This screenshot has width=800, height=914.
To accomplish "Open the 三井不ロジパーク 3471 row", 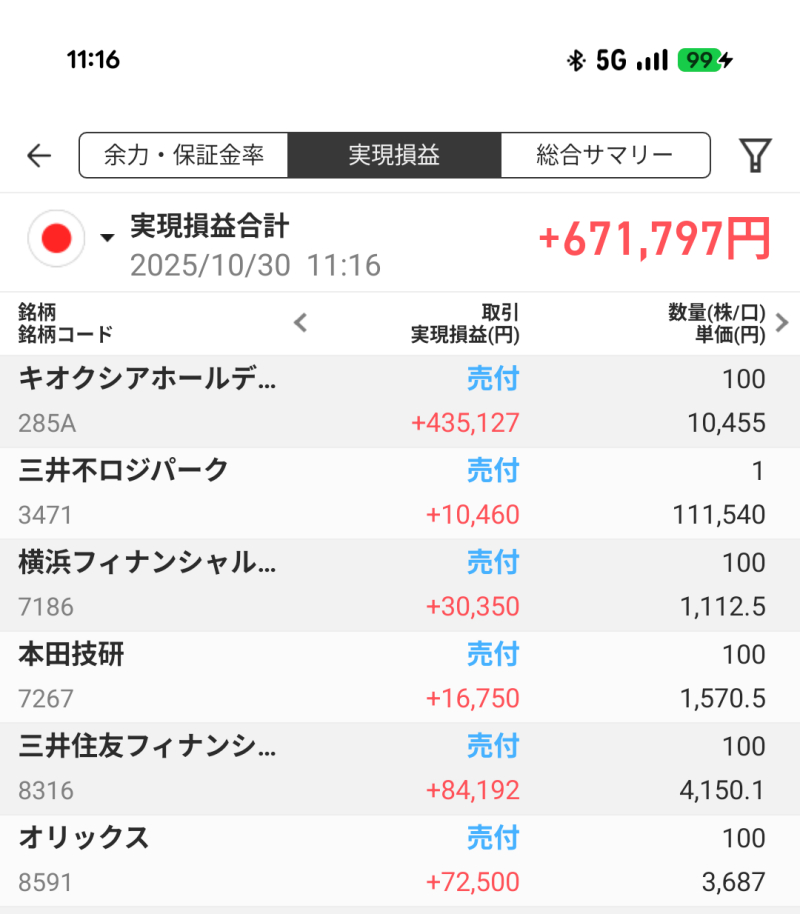I will (400, 493).
